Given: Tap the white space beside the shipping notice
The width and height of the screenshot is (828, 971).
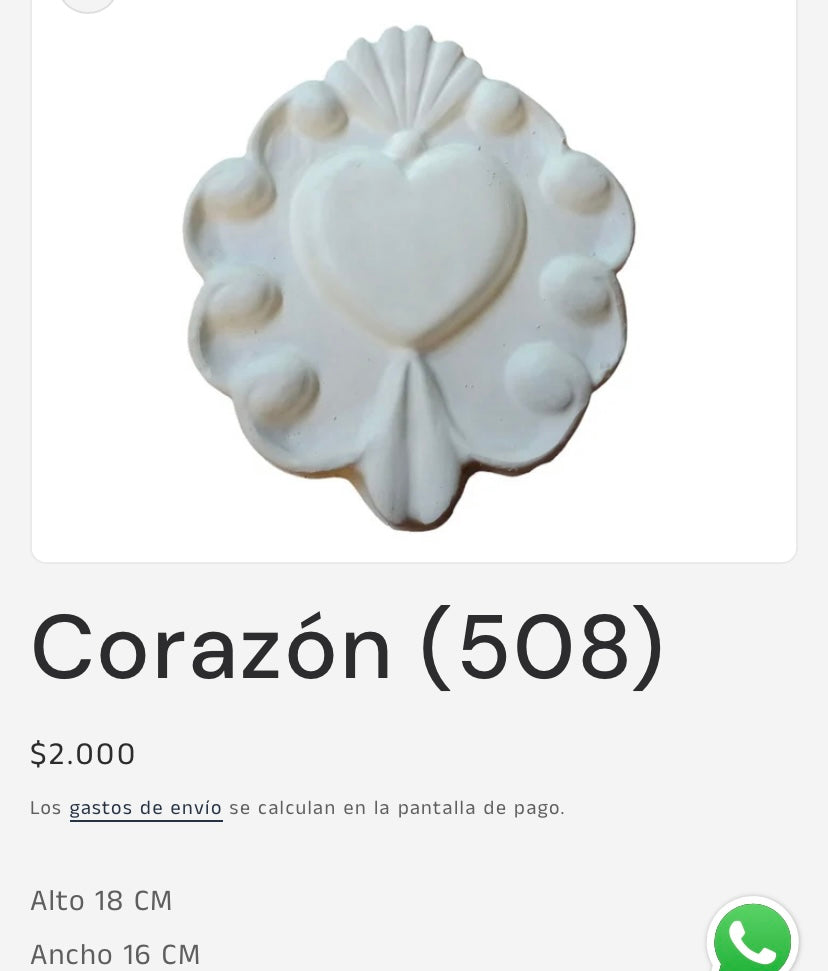Looking at the screenshot, I should tap(690, 807).
